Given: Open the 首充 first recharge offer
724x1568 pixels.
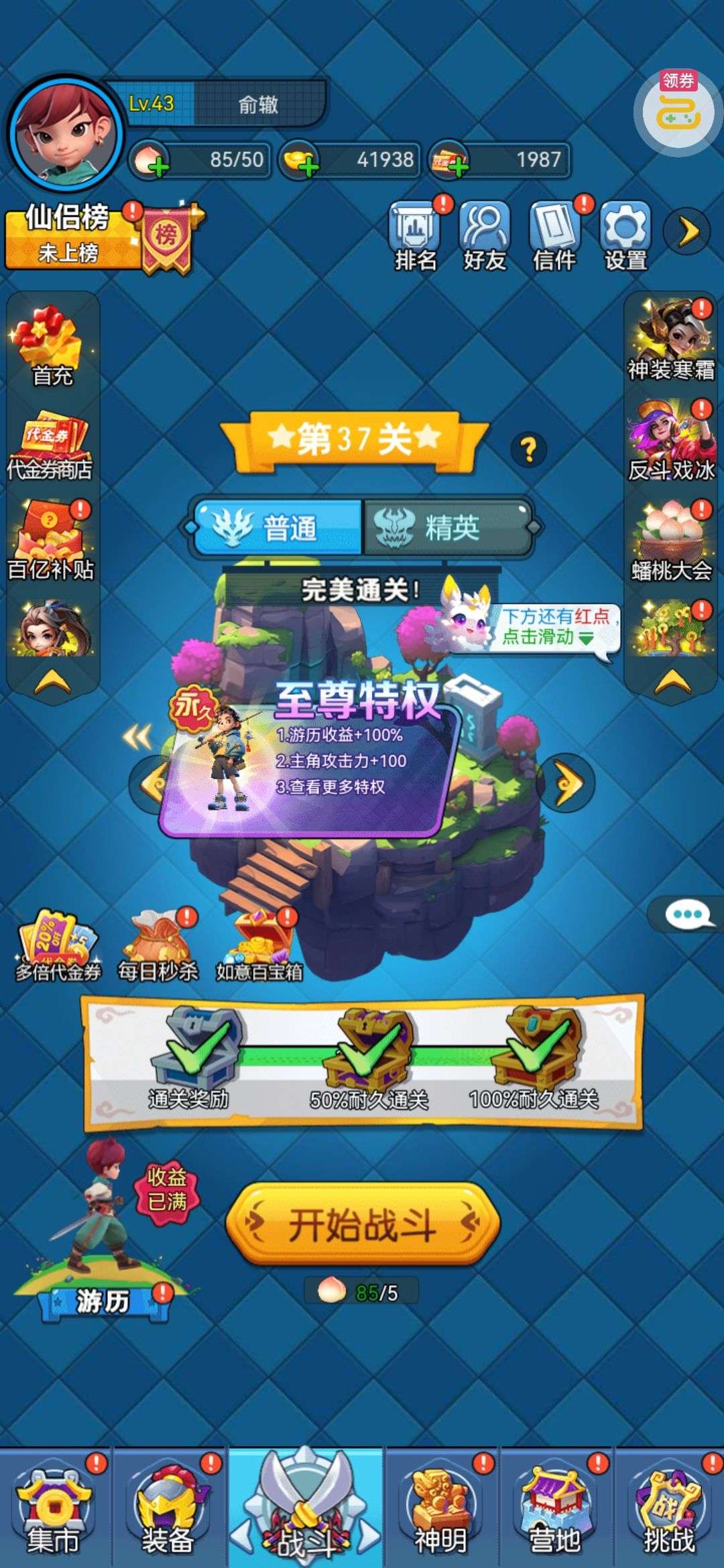Looking at the screenshot, I should [x=52, y=345].
